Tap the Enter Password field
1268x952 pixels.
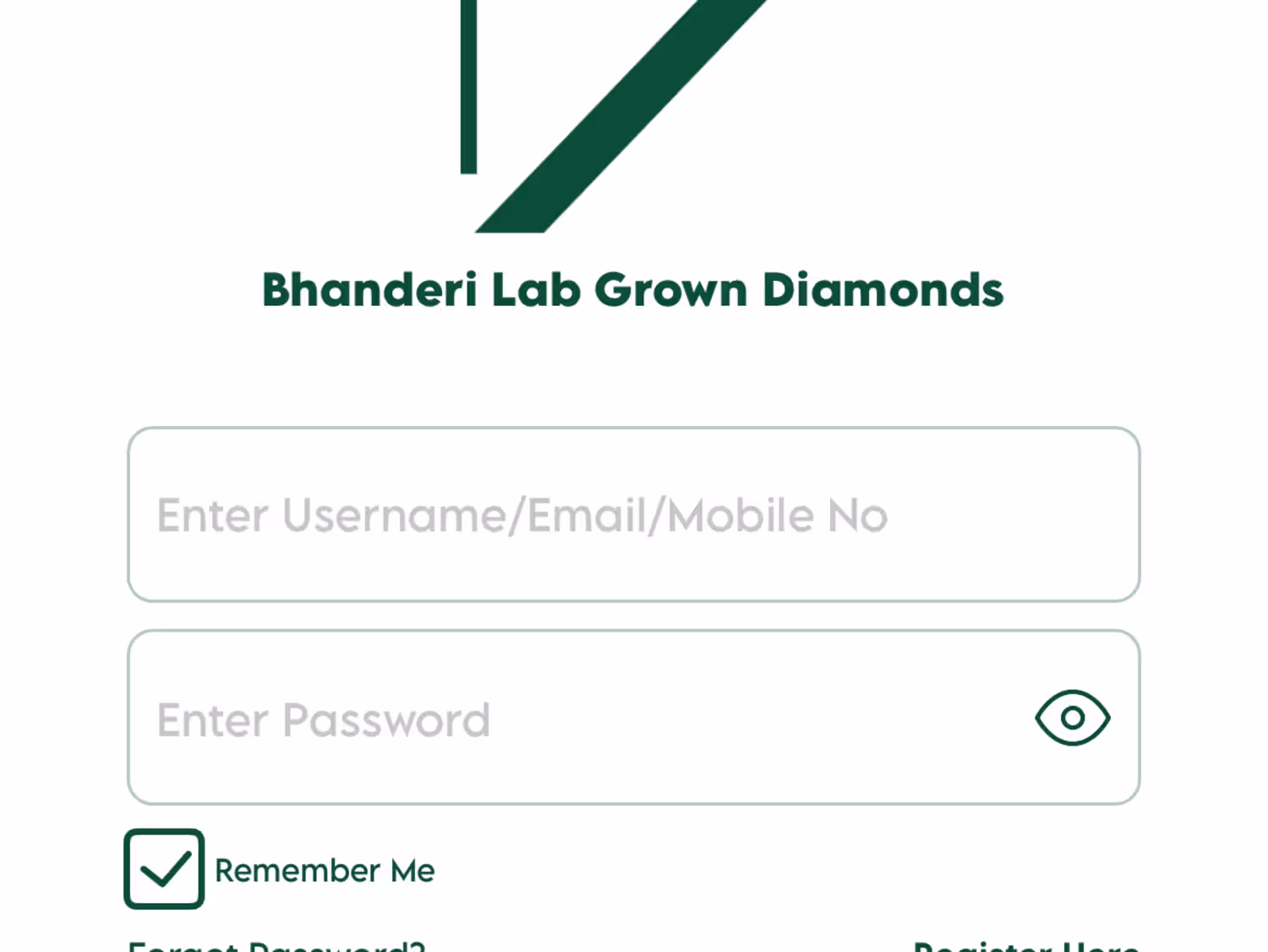pyautogui.click(x=575, y=719)
